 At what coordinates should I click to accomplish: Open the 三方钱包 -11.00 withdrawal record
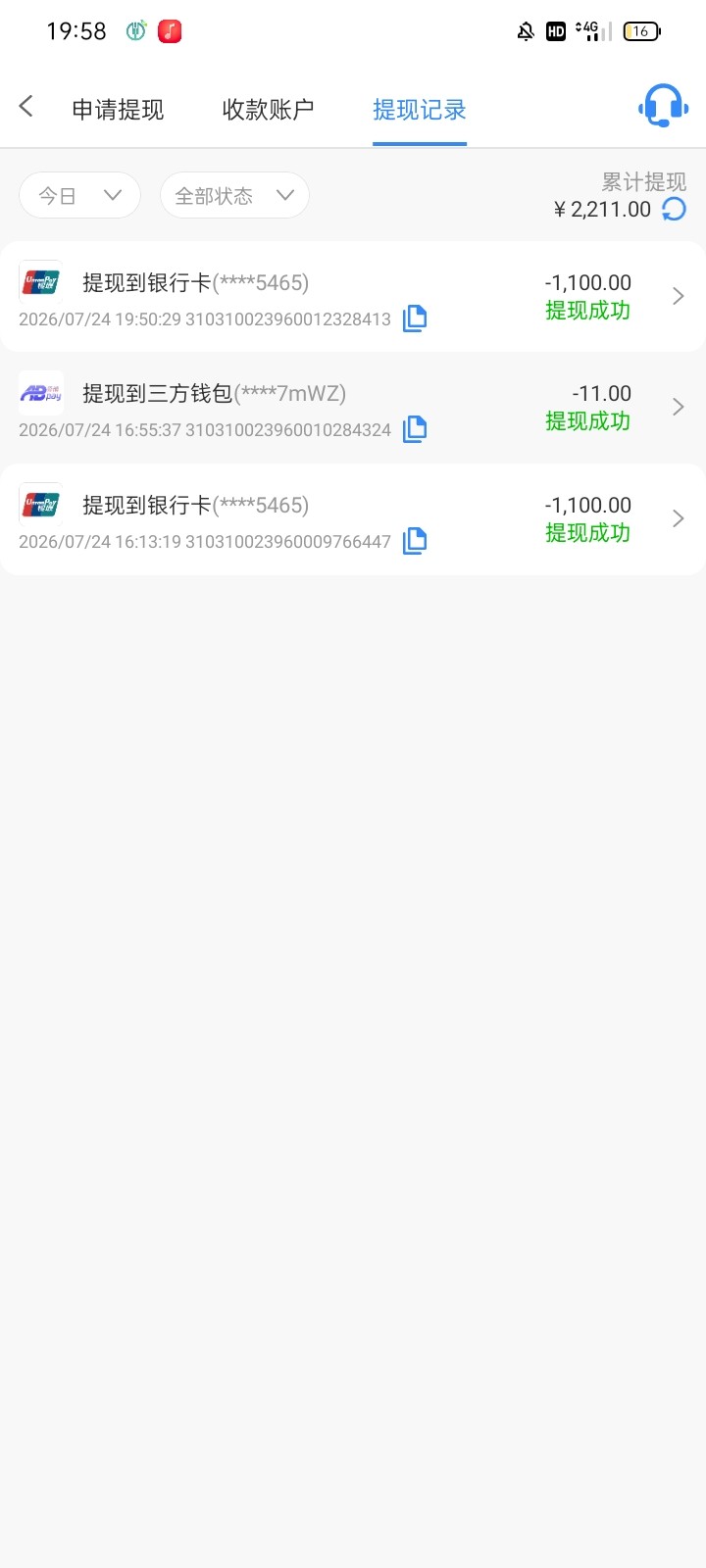tap(353, 408)
